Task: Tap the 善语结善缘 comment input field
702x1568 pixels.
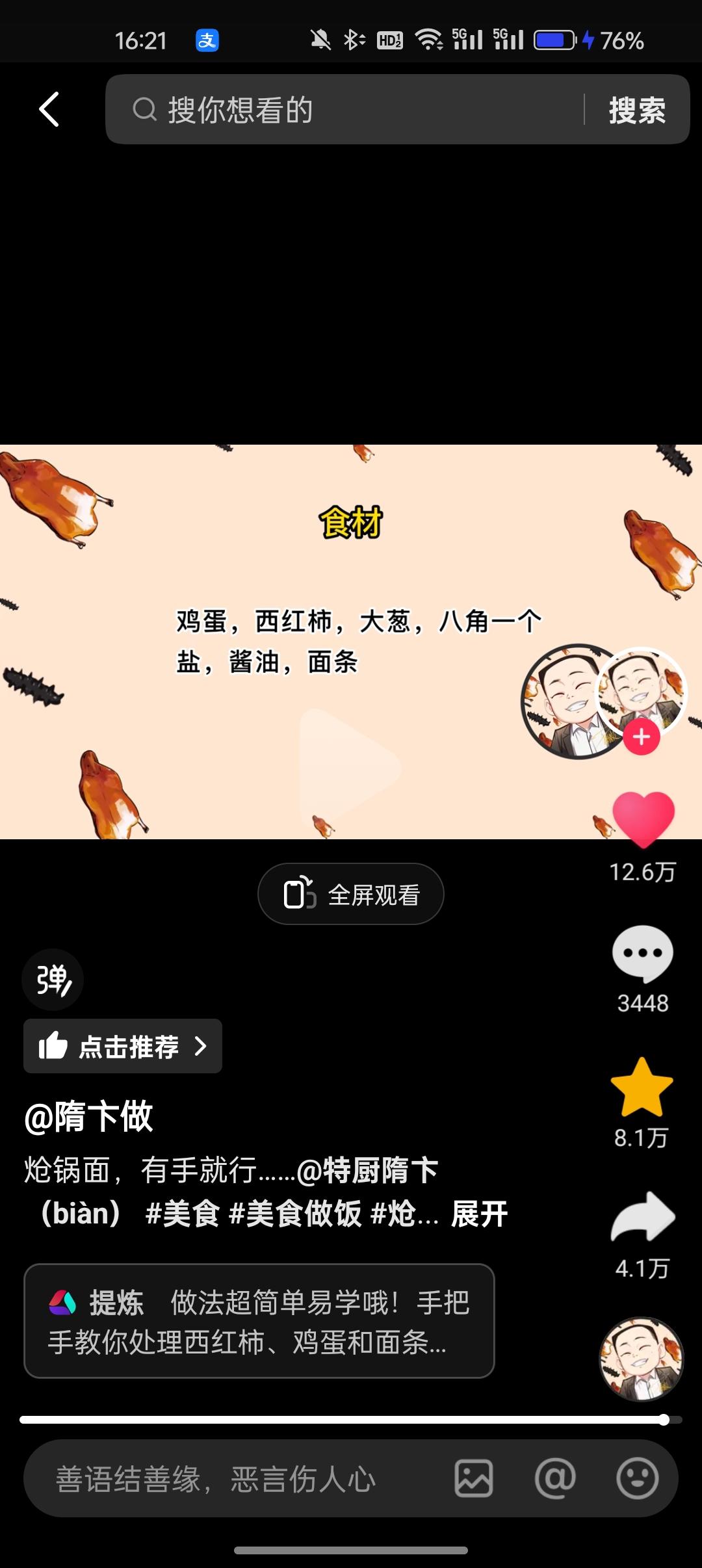Action: coord(234,1479)
